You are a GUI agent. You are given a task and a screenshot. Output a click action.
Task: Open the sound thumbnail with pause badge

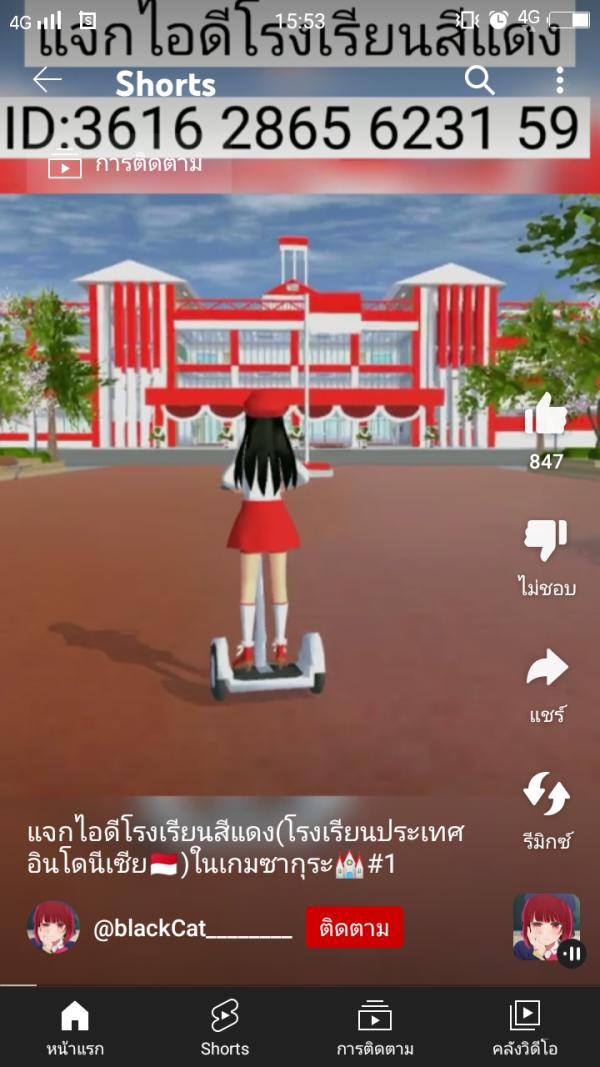[546, 928]
